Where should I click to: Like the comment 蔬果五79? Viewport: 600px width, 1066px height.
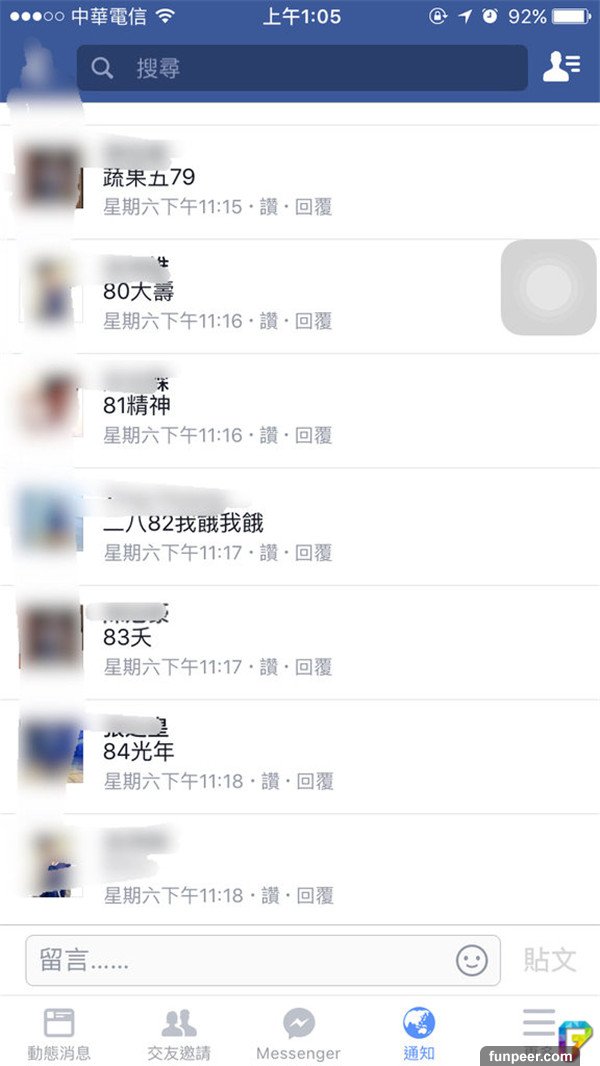(269, 207)
